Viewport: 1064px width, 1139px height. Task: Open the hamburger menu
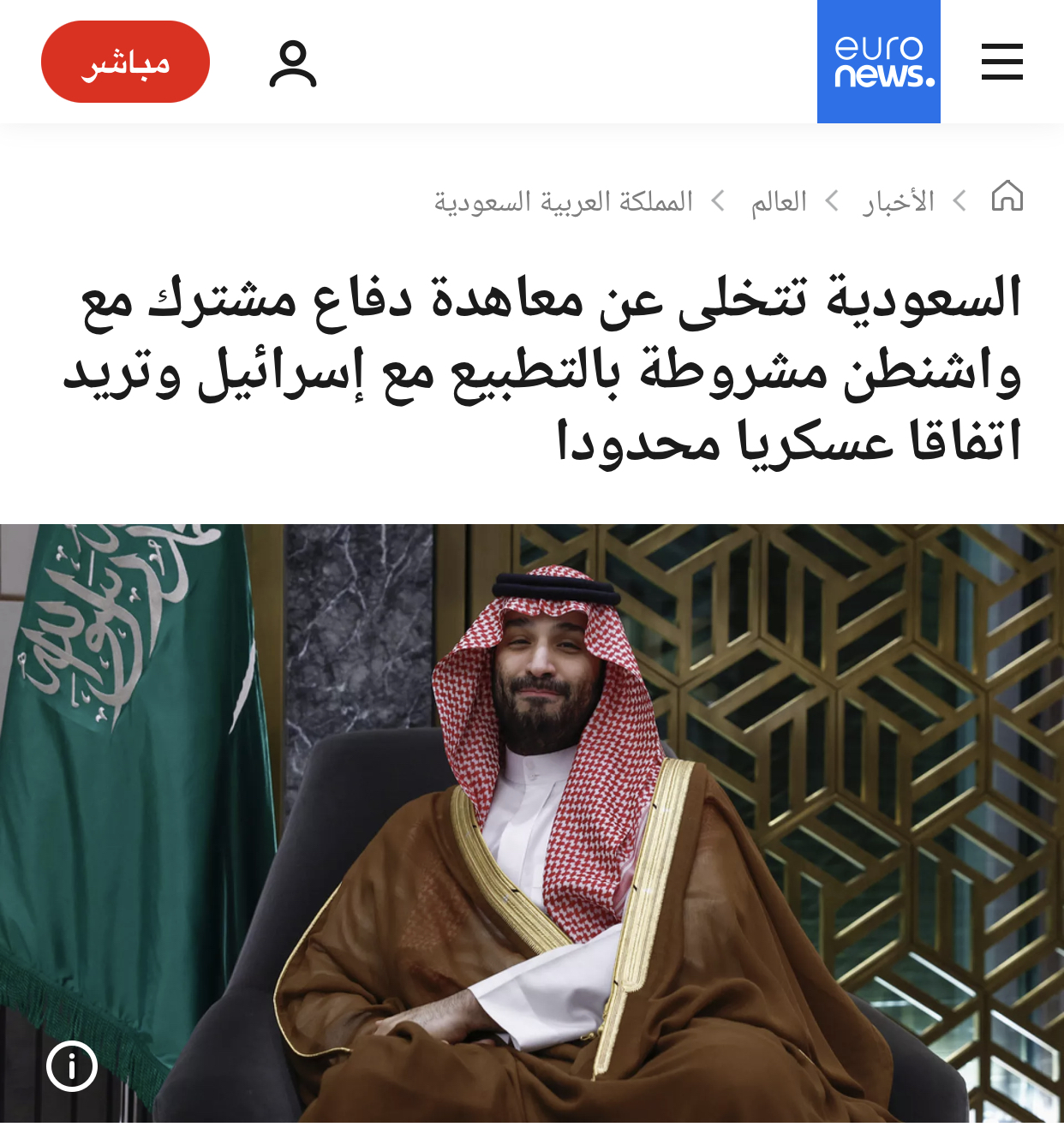(1001, 62)
